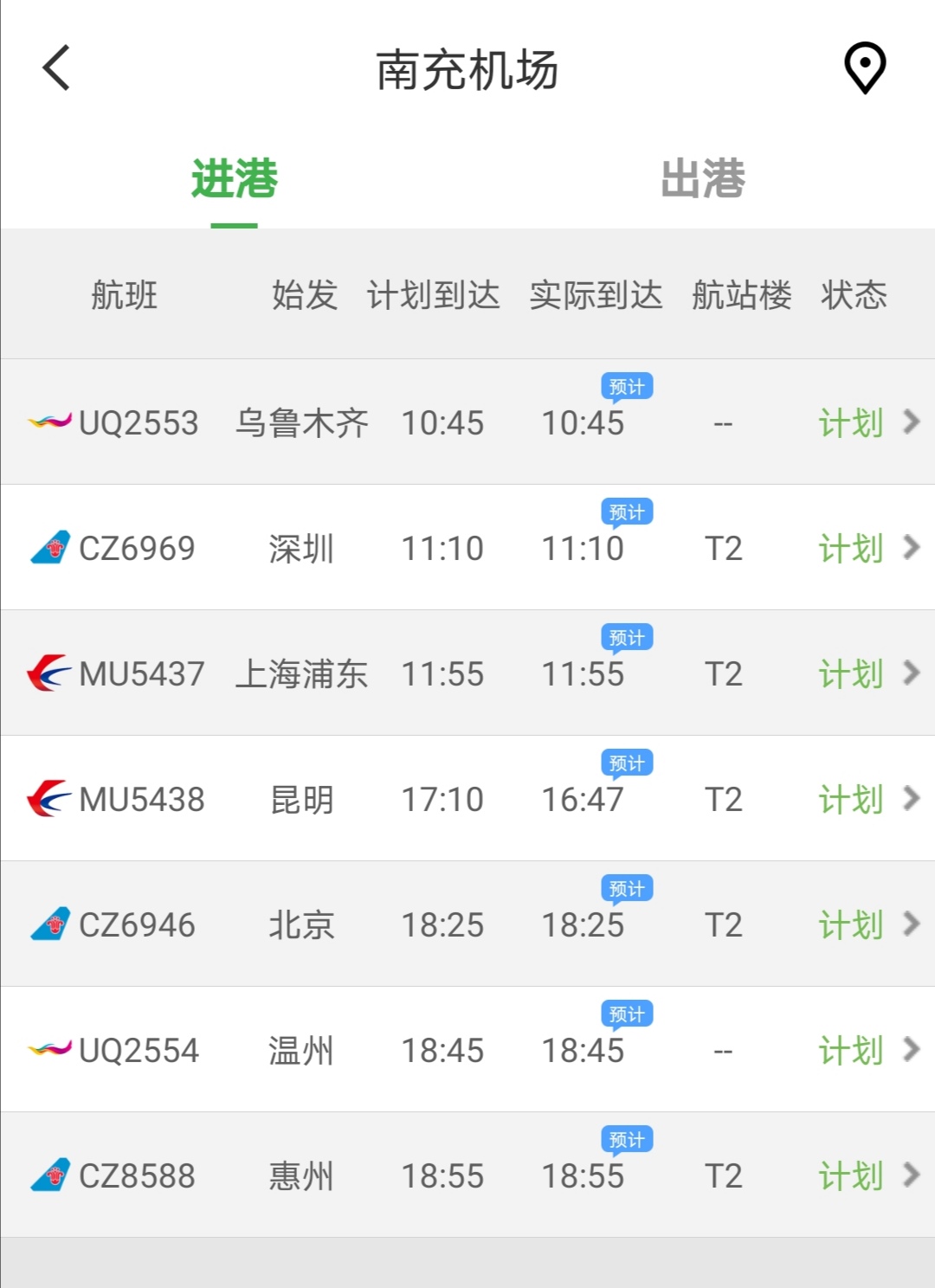The image size is (935, 1288).
Task: Show flight MU5438 from 昆明
Action: (467, 799)
